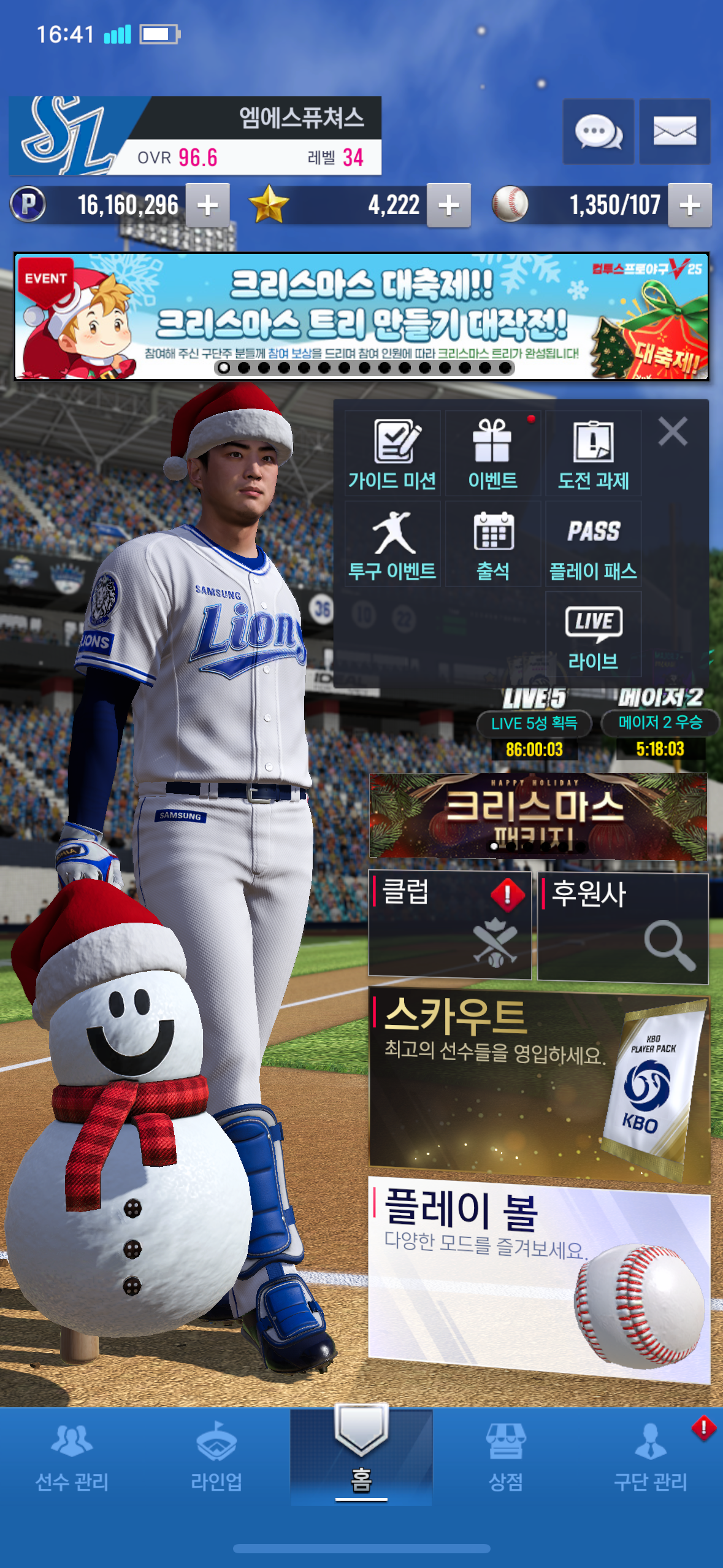This screenshot has height=1568, width=723.
Task: Open the Christmas festival event banner
Action: click(x=362, y=317)
